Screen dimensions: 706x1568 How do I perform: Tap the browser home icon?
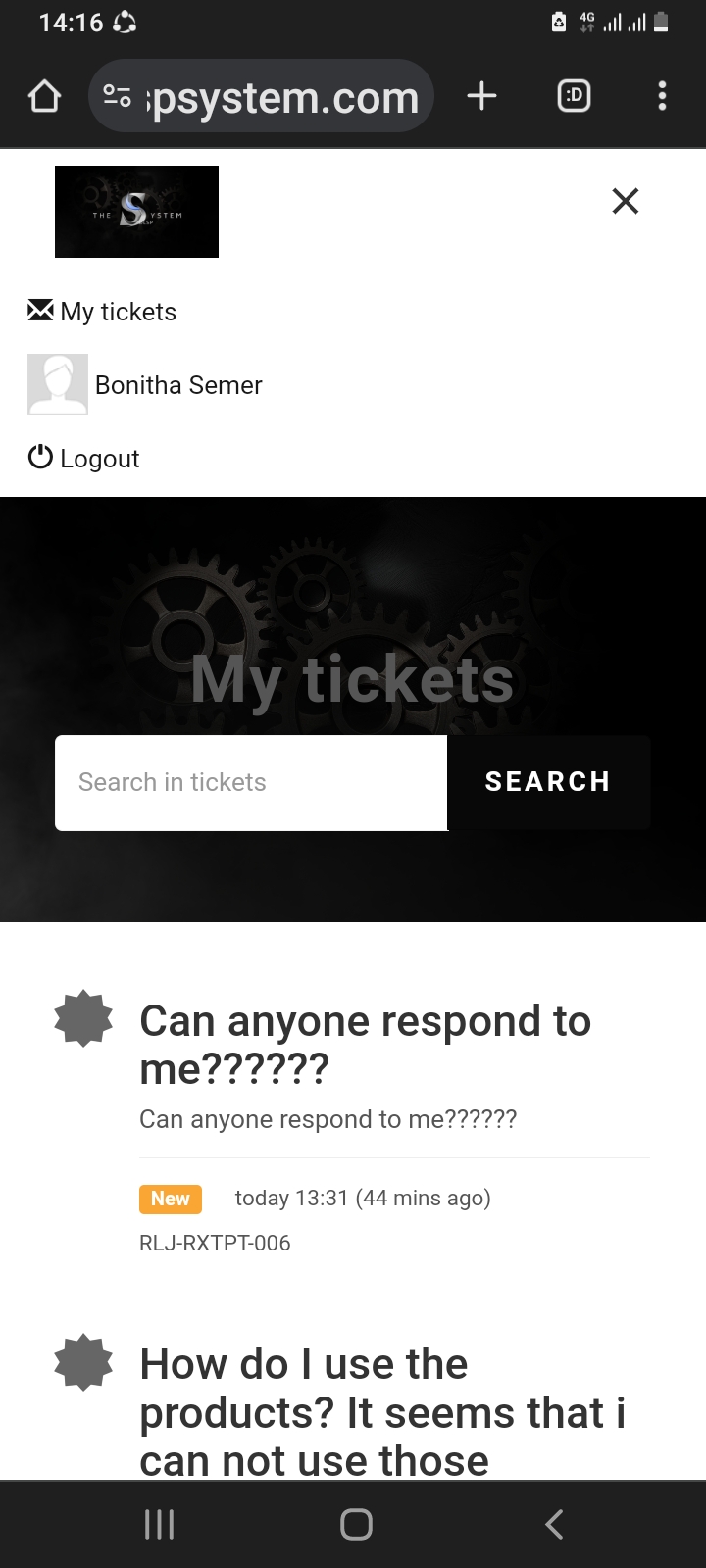click(45, 96)
